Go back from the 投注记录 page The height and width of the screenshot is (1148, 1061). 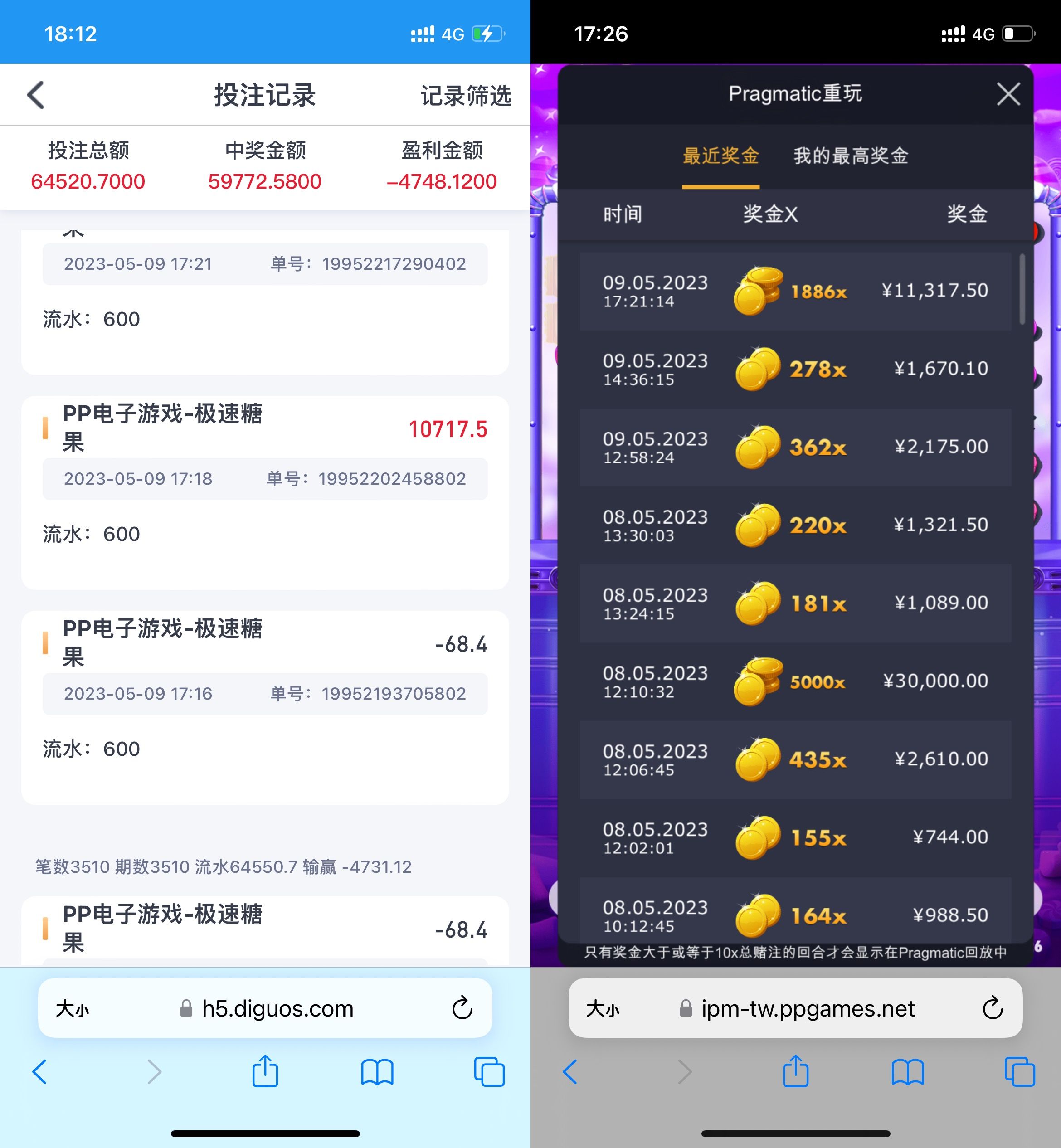click(x=36, y=95)
